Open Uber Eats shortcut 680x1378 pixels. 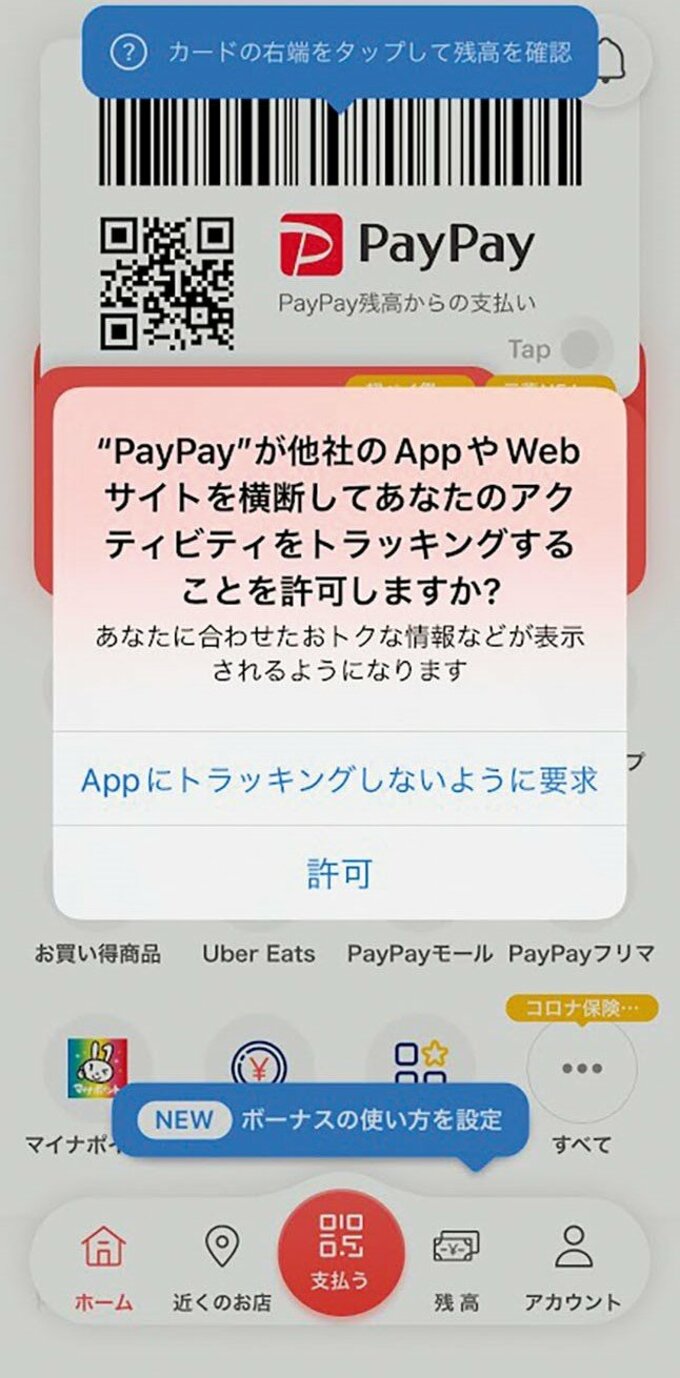(258, 953)
